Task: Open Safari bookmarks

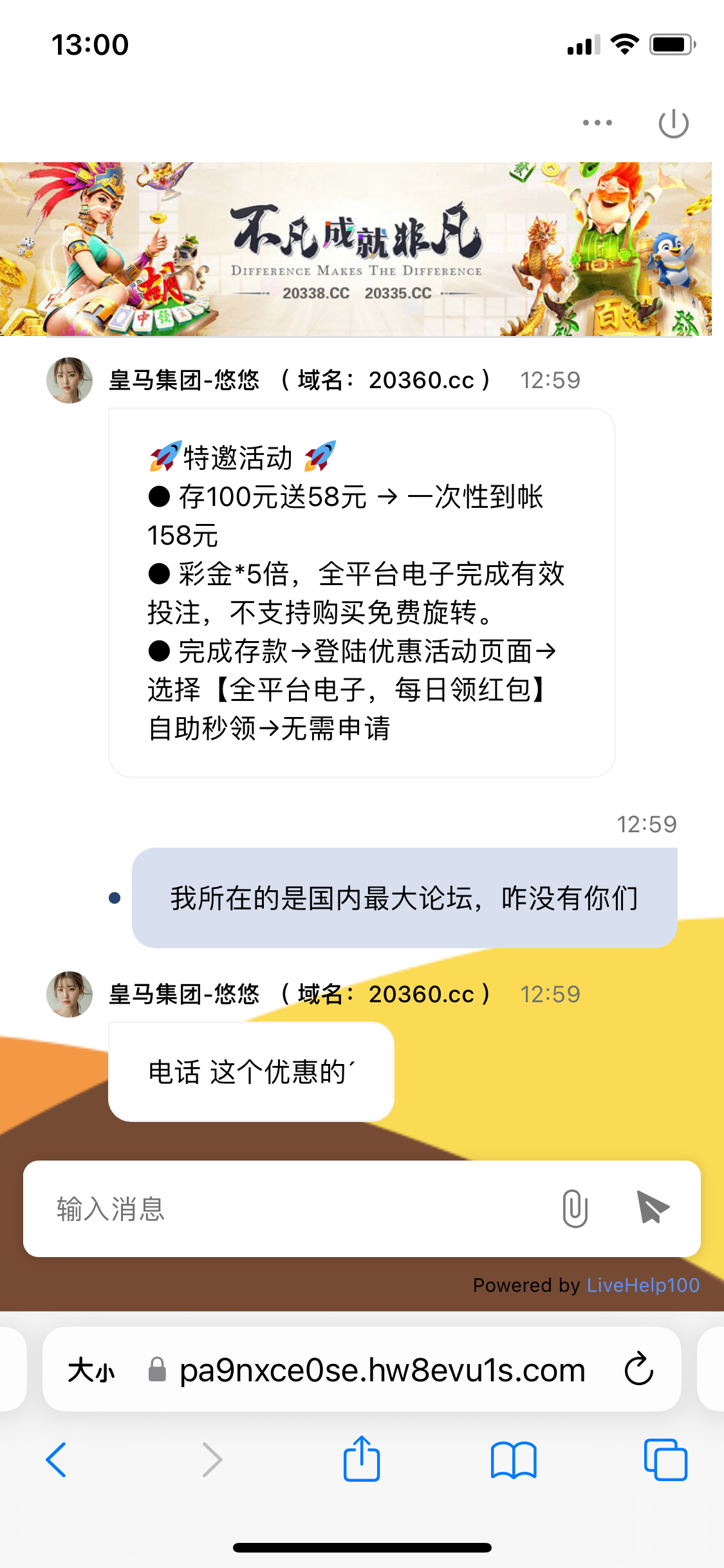Action: click(513, 1459)
